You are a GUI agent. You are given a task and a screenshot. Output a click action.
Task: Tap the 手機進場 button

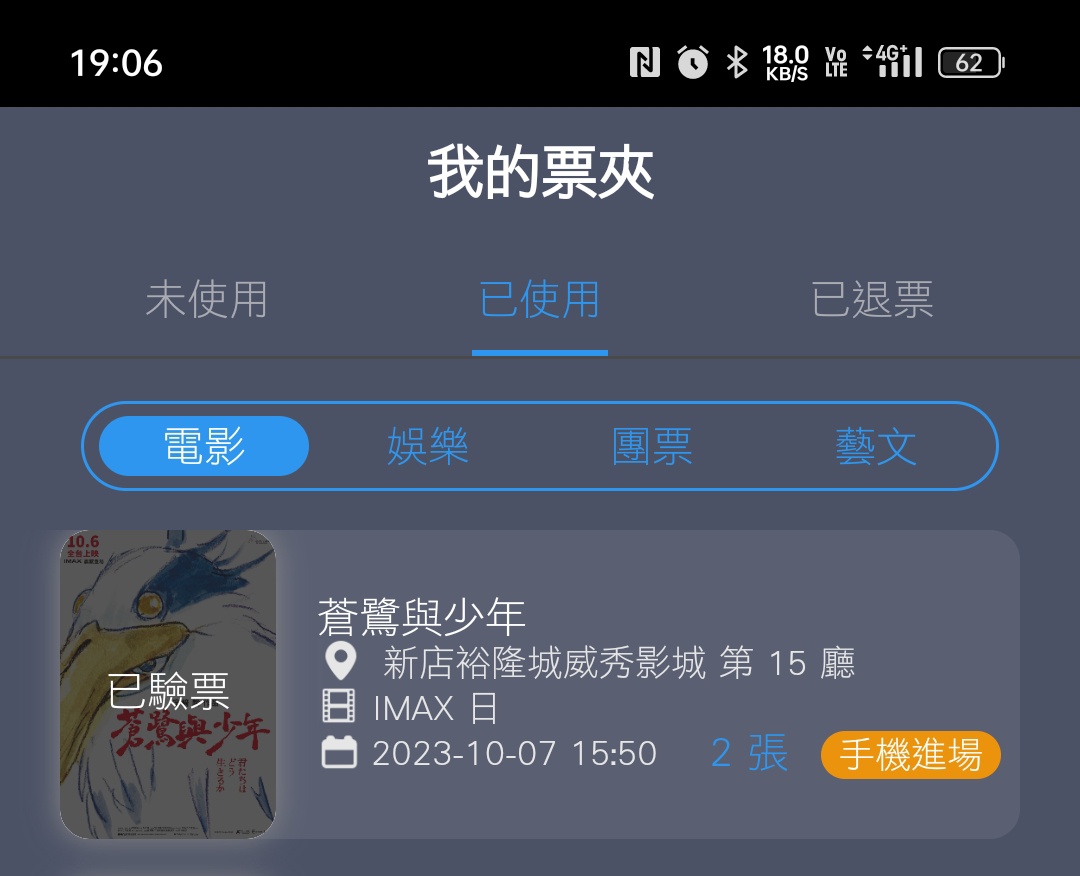coord(910,754)
